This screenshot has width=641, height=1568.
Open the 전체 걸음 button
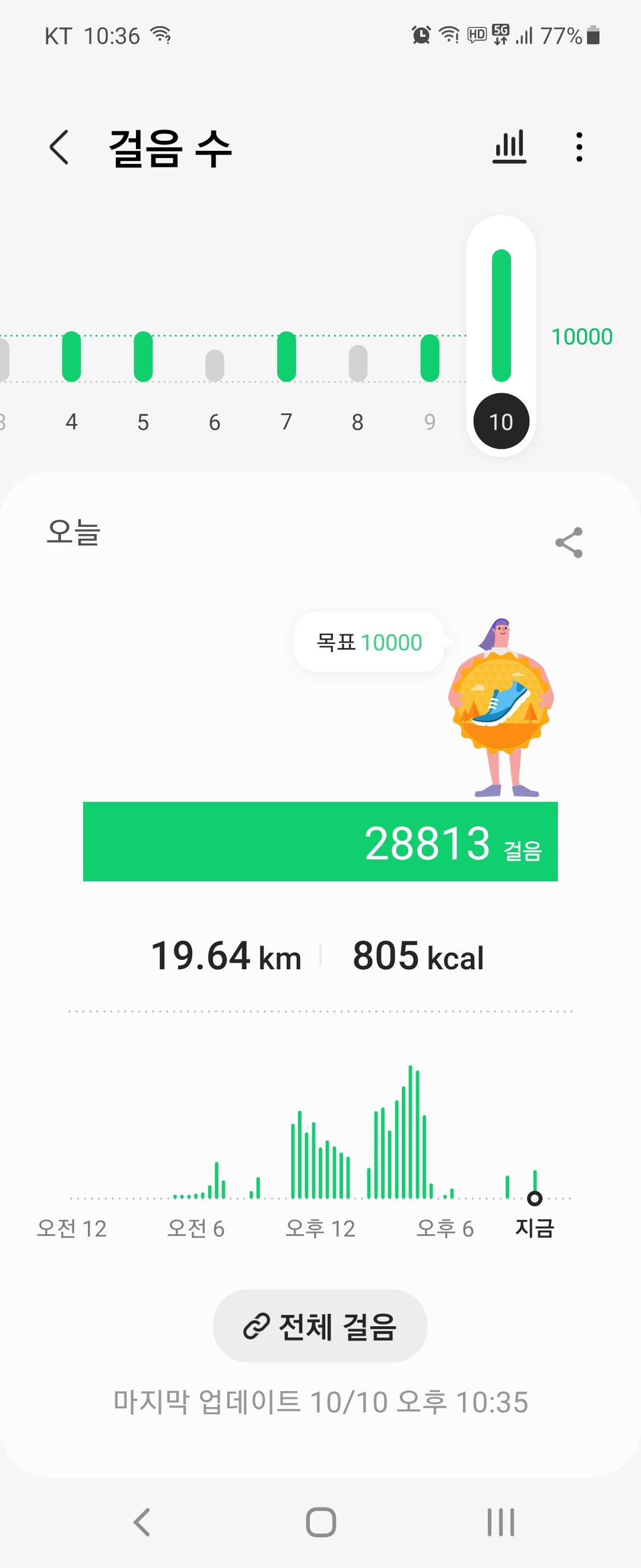(x=320, y=1326)
